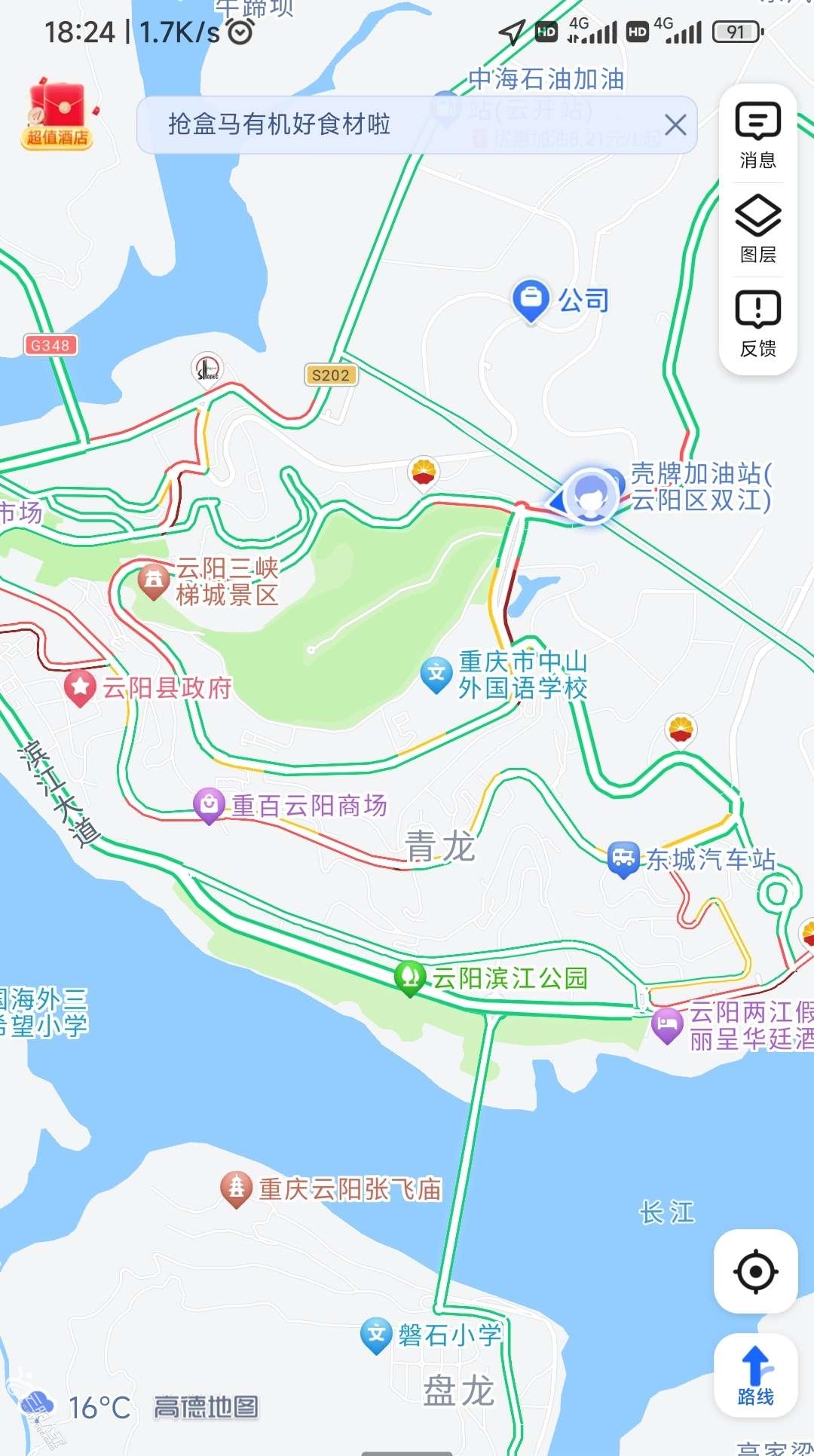Recenter the map on my location
The image size is (814, 1456).
point(755,1271)
